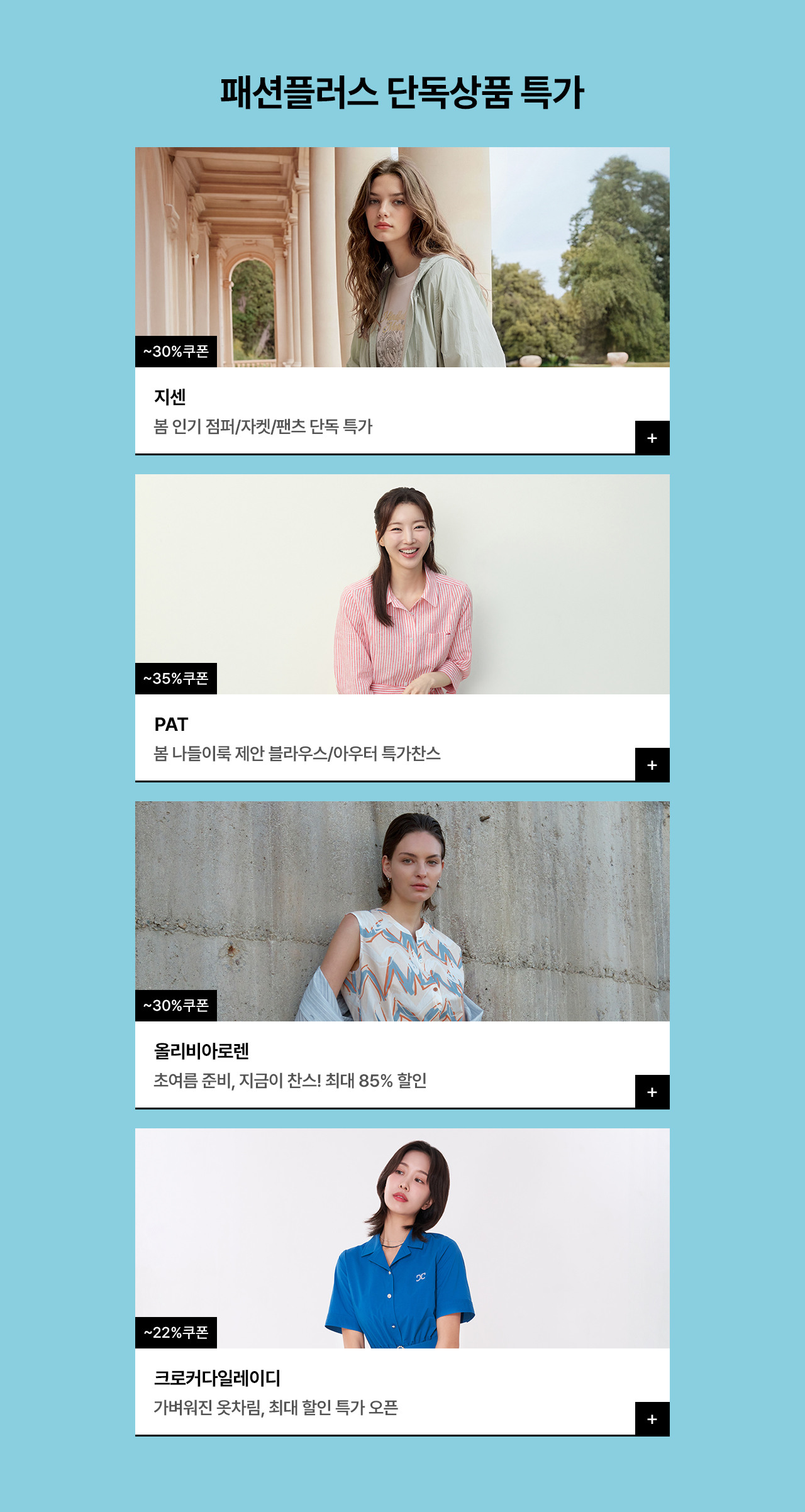Tap the plus button on 크로커다일레이디 card
The image size is (805, 1512).
point(652,1419)
